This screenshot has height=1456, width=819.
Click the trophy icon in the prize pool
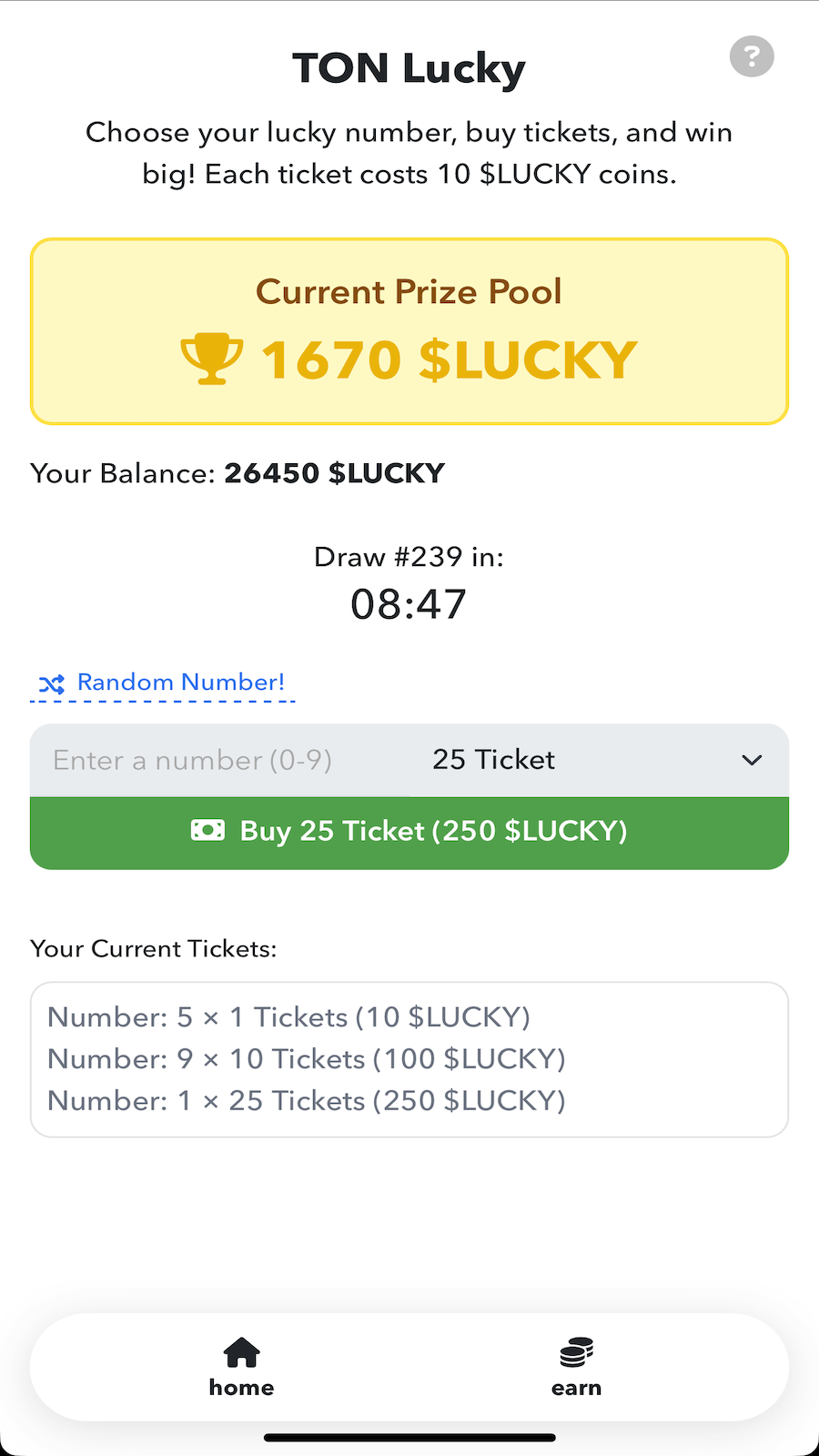click(x=211, y=359)
